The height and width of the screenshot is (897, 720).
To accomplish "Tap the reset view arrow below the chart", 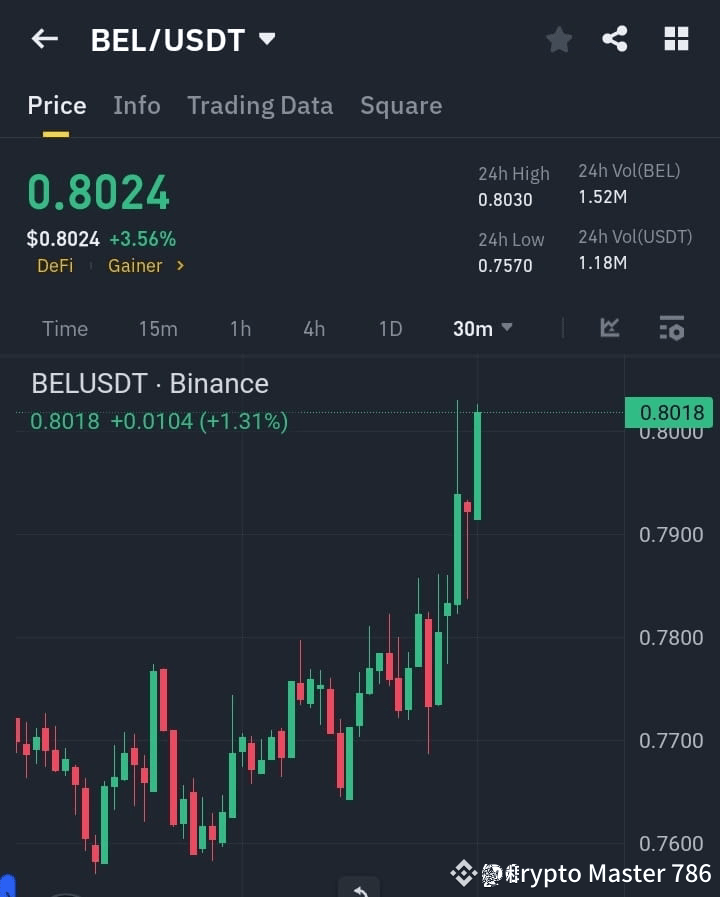I will [359, 888].
